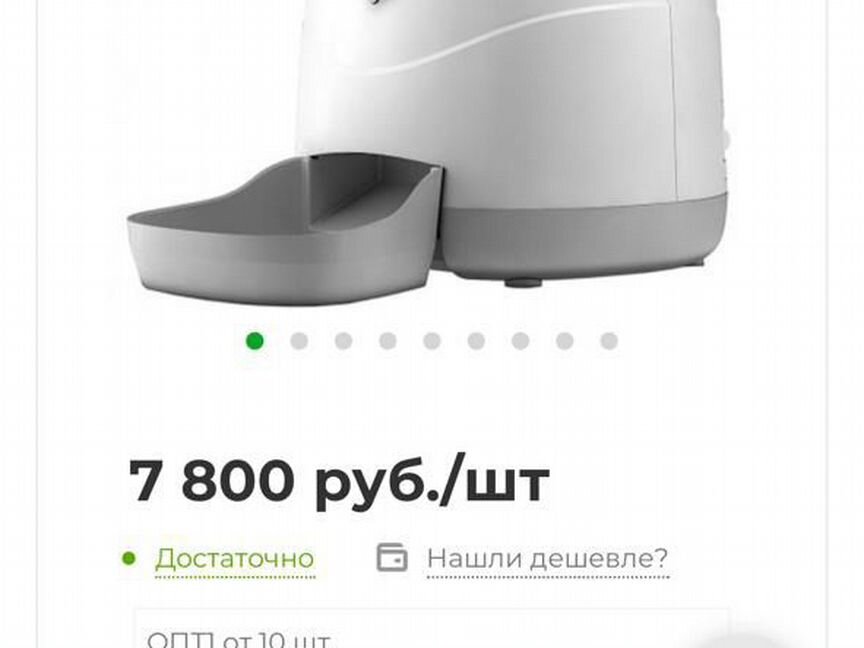The image size is (864, 648).
Task: Tap the "Достаточно" availability link
Action: coord(234,558)
